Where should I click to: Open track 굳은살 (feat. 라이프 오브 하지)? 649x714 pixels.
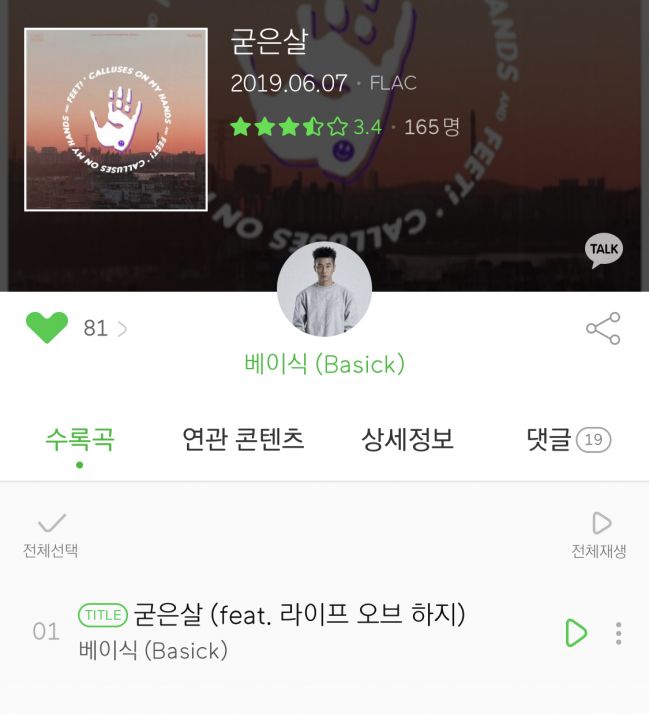pyautogui.click(x=300, y=614)
